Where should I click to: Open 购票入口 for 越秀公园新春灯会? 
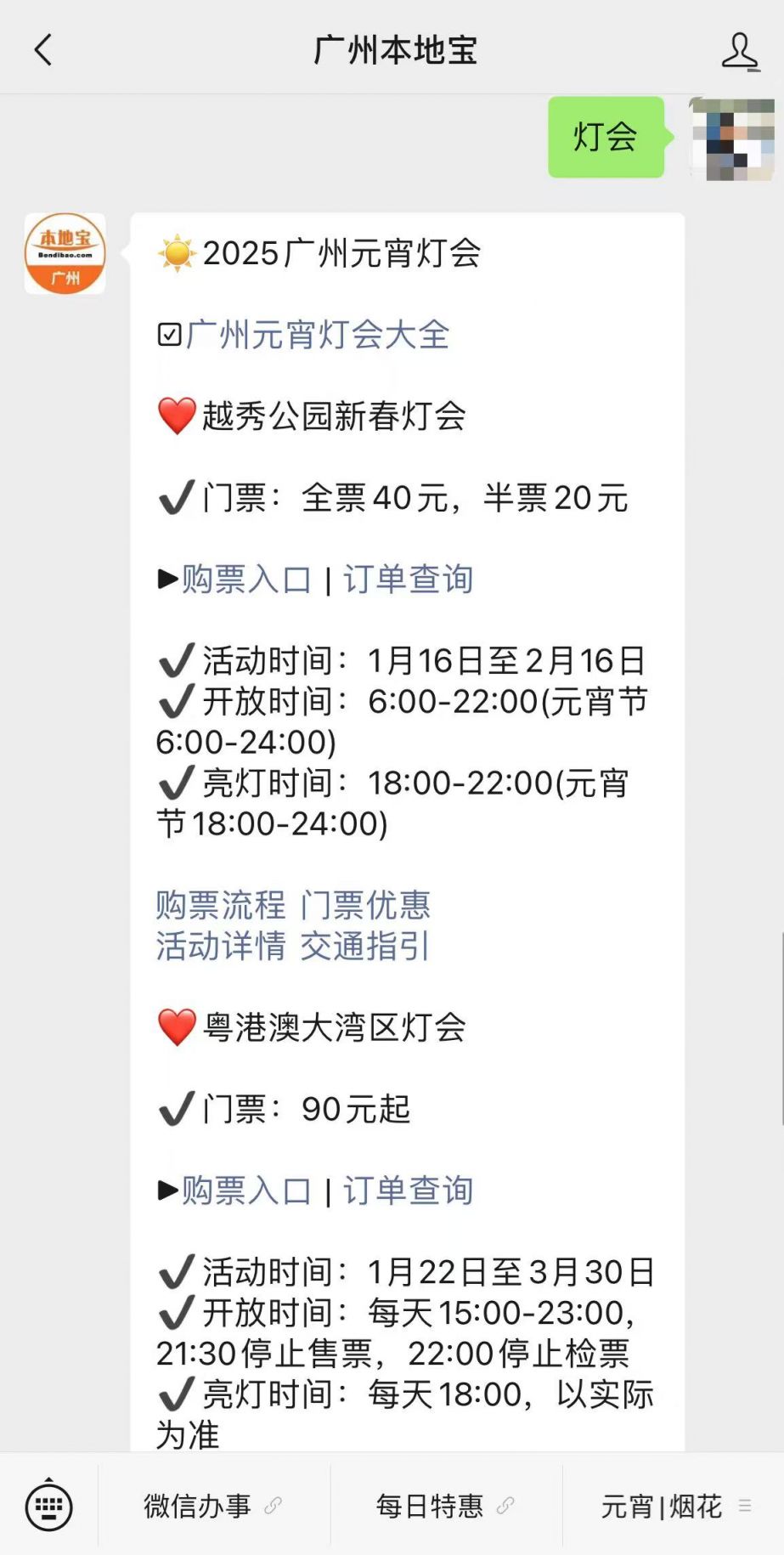[x=246, y=580]
